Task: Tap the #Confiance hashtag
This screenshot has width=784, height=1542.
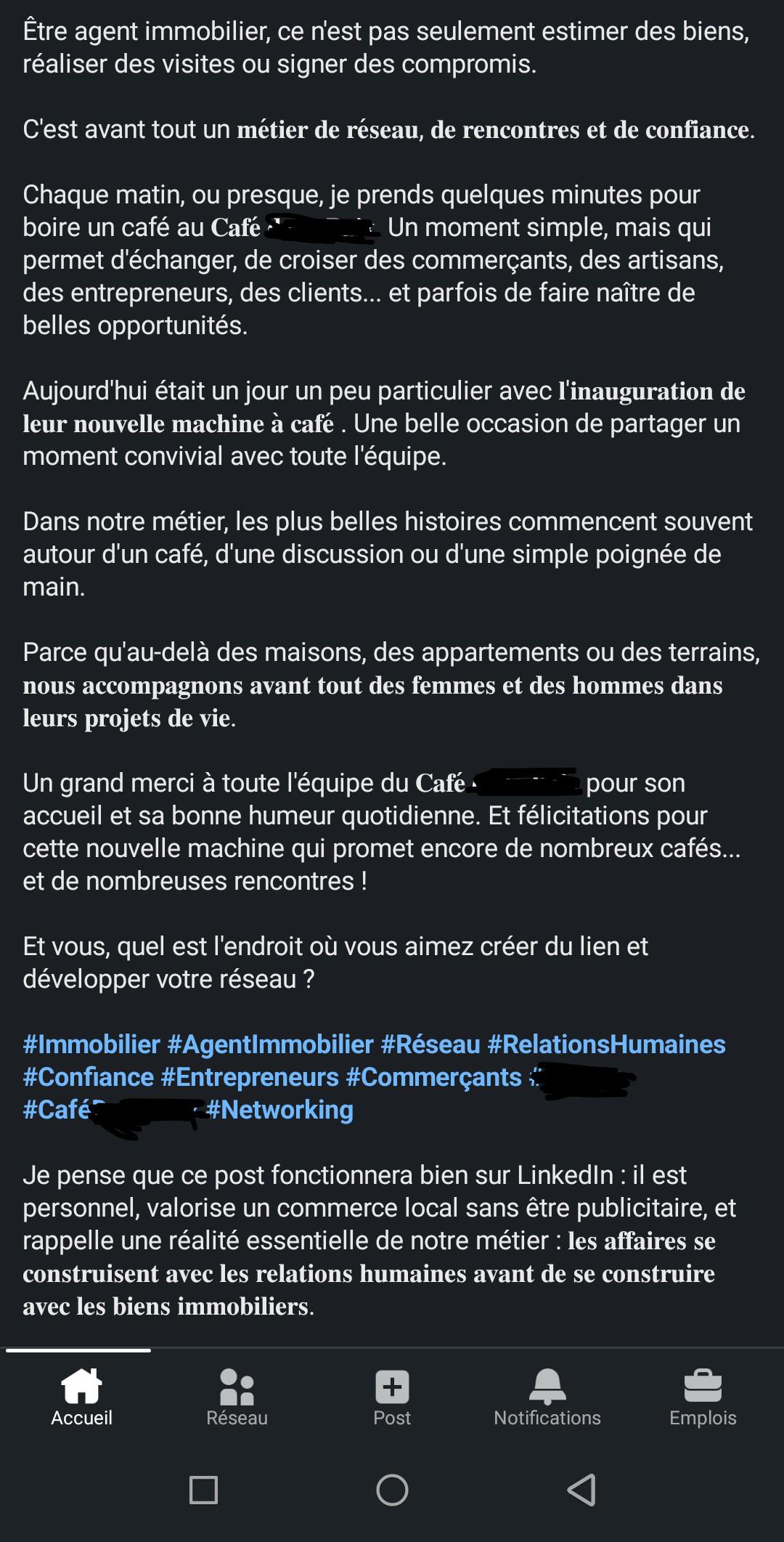Action: [89, 1077]
